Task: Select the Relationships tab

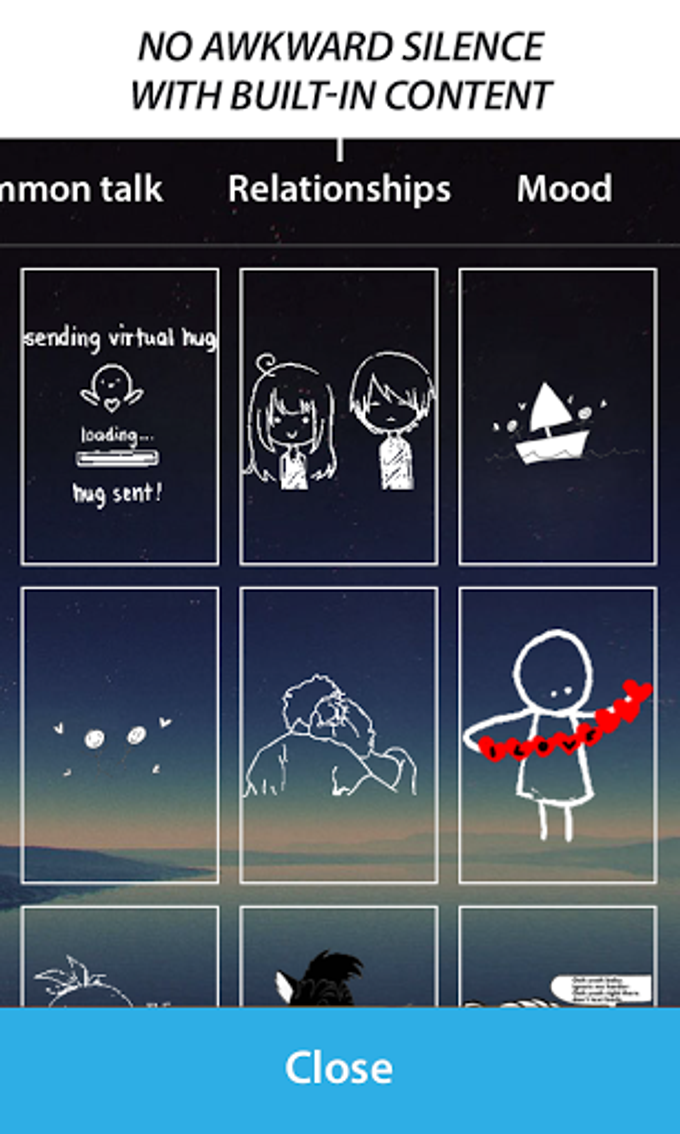Action: click(x=339, y=189)
